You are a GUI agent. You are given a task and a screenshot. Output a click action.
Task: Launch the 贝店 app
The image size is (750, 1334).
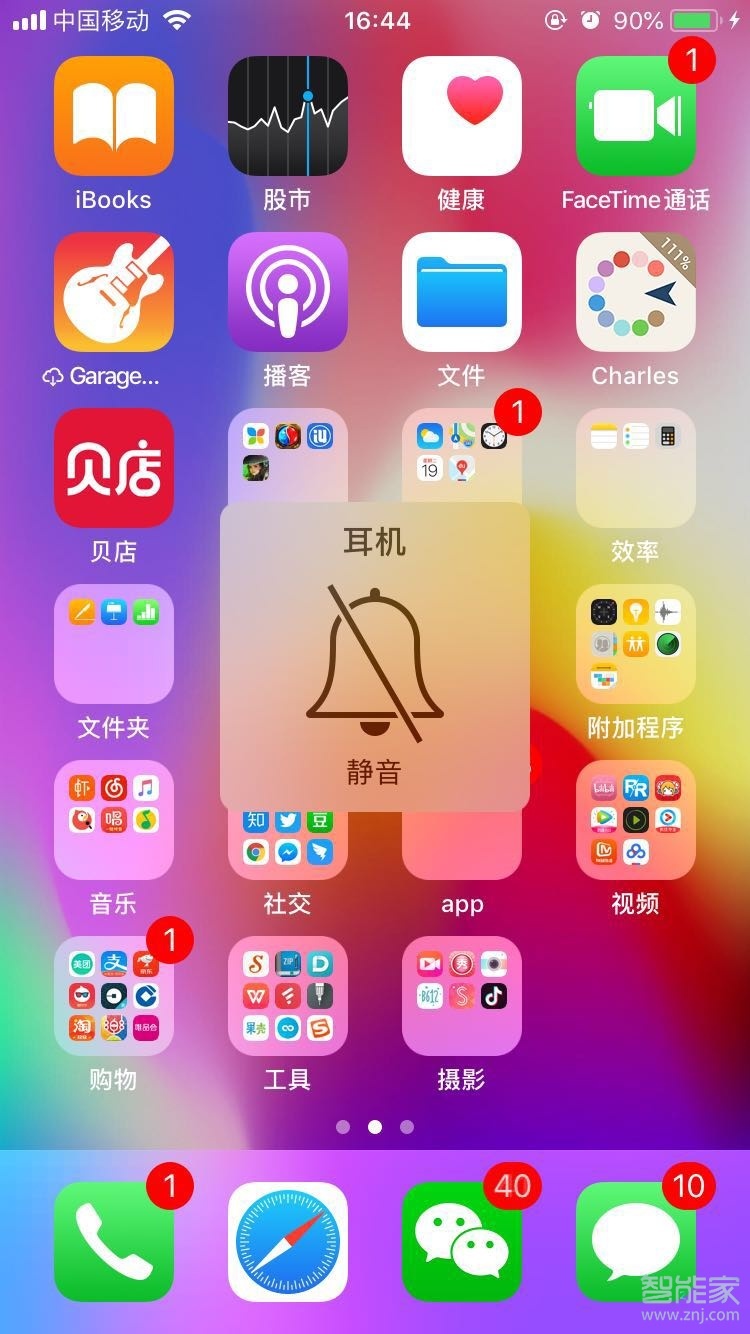coord(113,468)
